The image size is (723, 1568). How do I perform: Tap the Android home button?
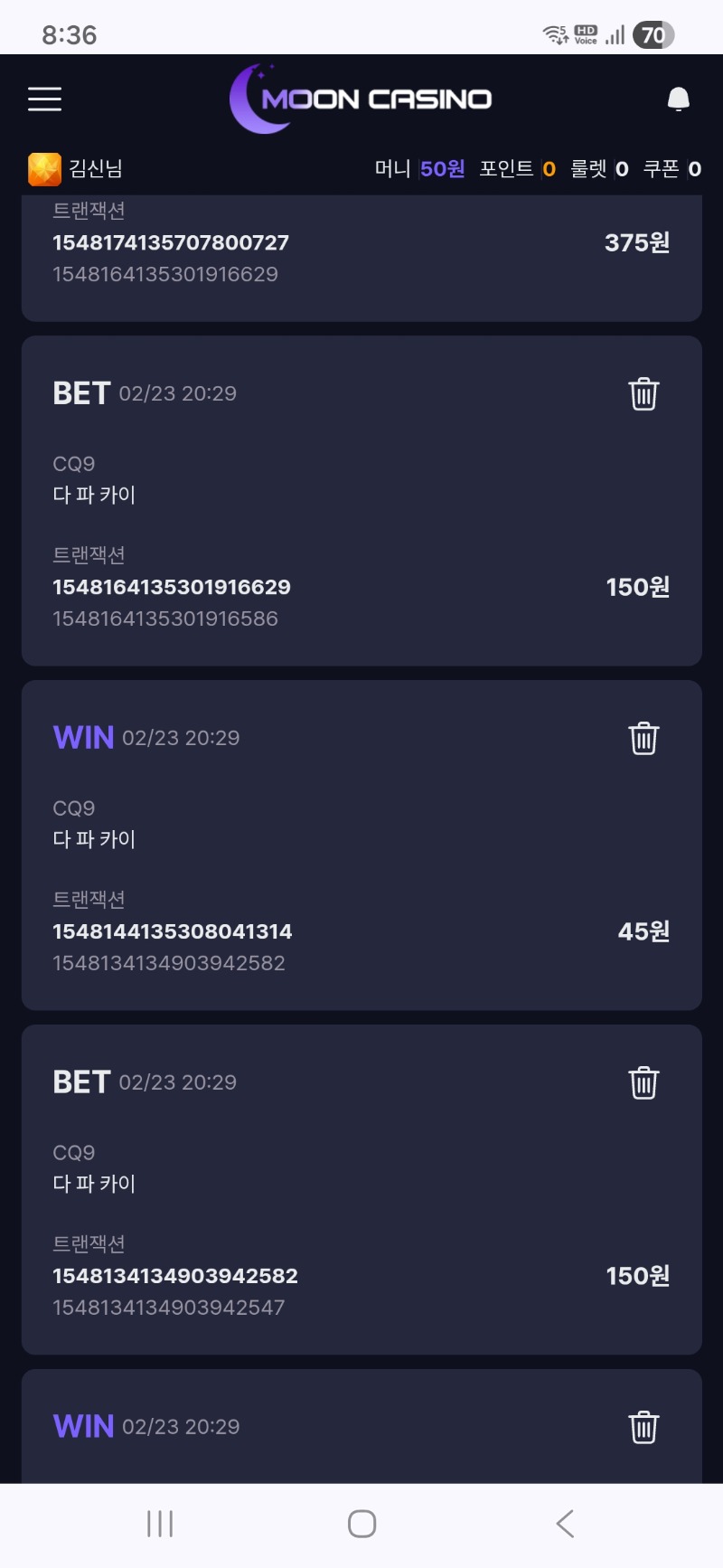point(361,1523)
